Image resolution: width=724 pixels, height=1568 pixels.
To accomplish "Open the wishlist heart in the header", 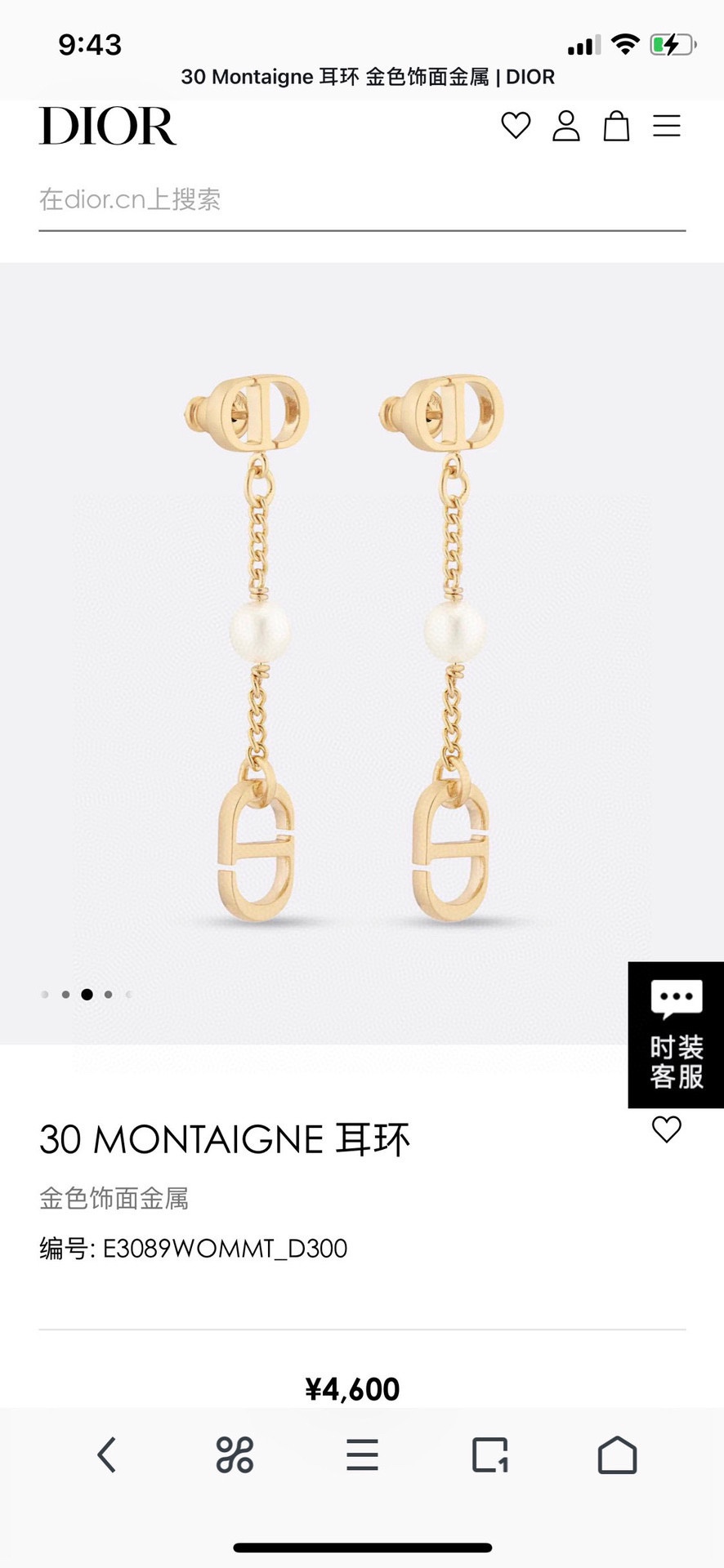I will 516,126.
